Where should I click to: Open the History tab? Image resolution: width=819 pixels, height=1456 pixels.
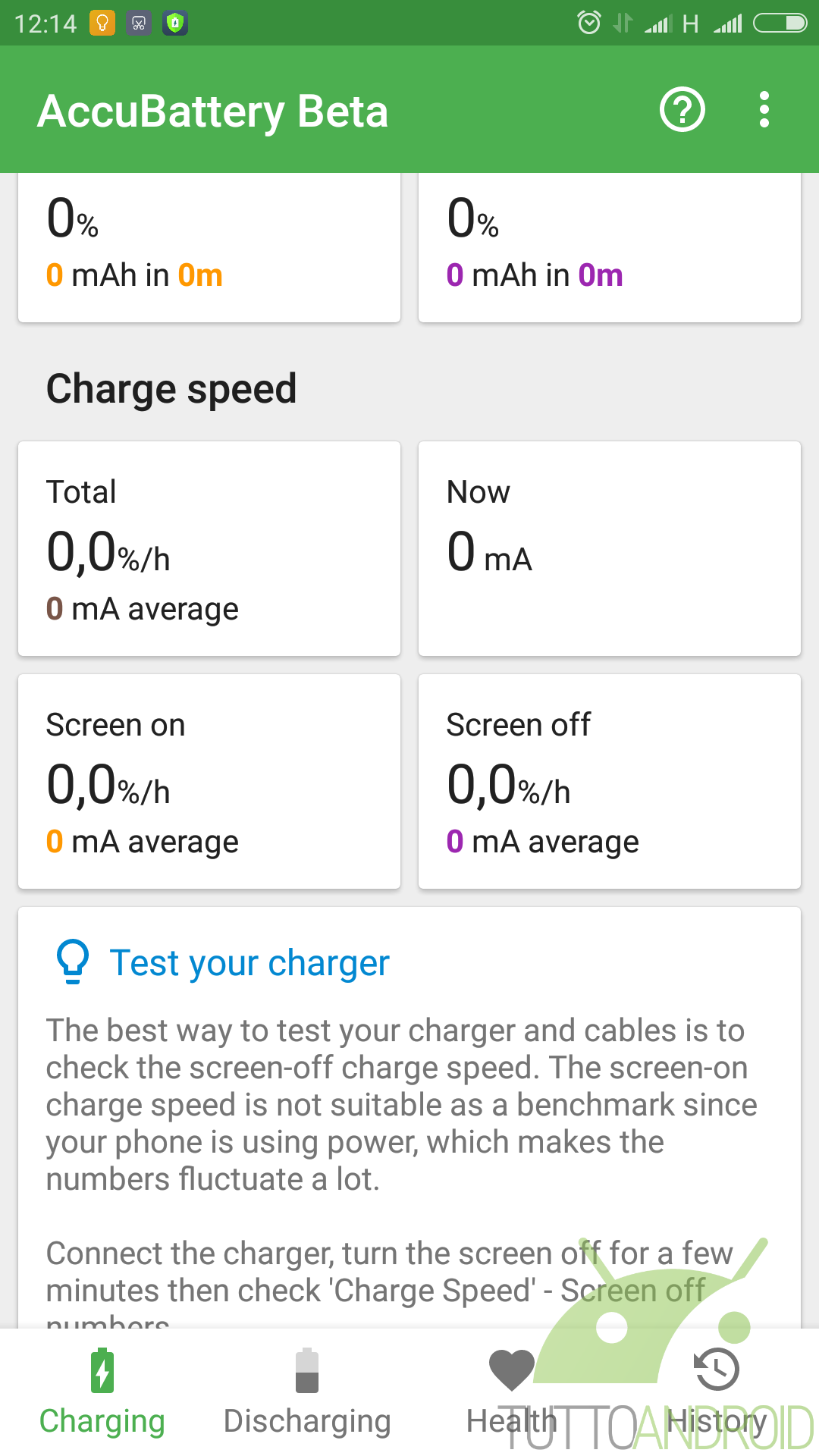(x=717, y=1392)
